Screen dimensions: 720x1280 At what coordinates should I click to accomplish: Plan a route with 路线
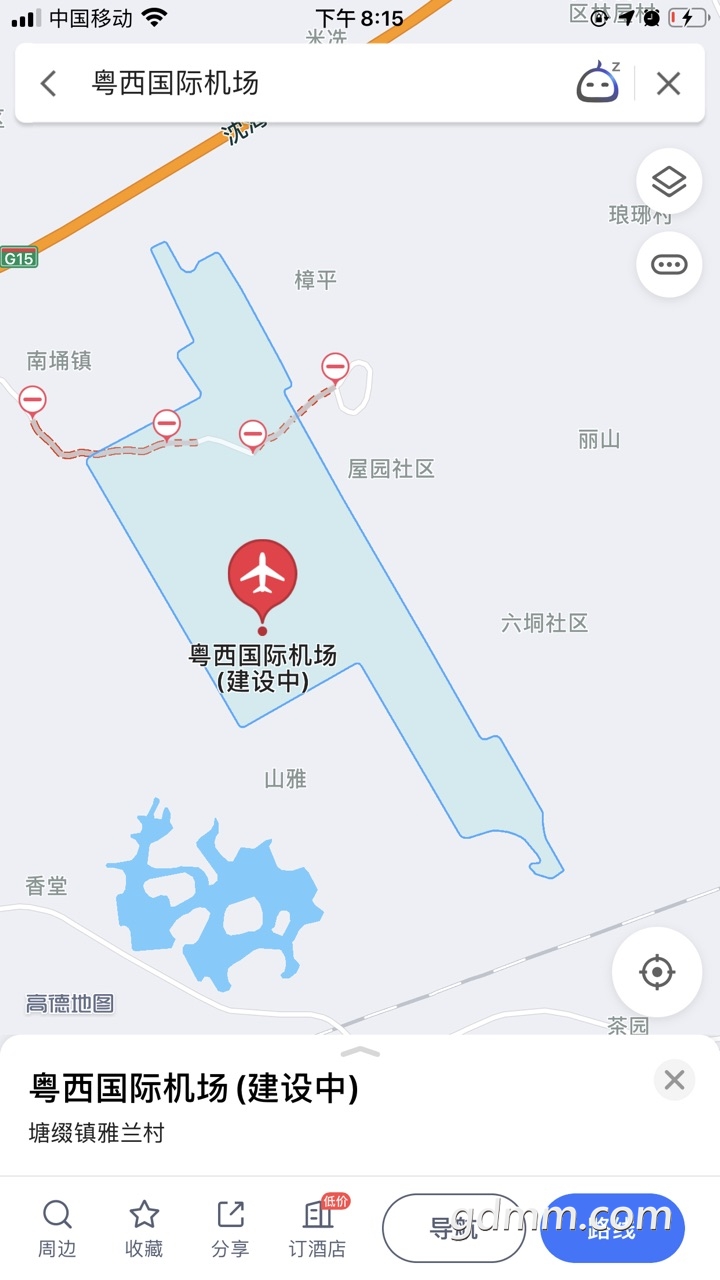tap(612, 1228)
